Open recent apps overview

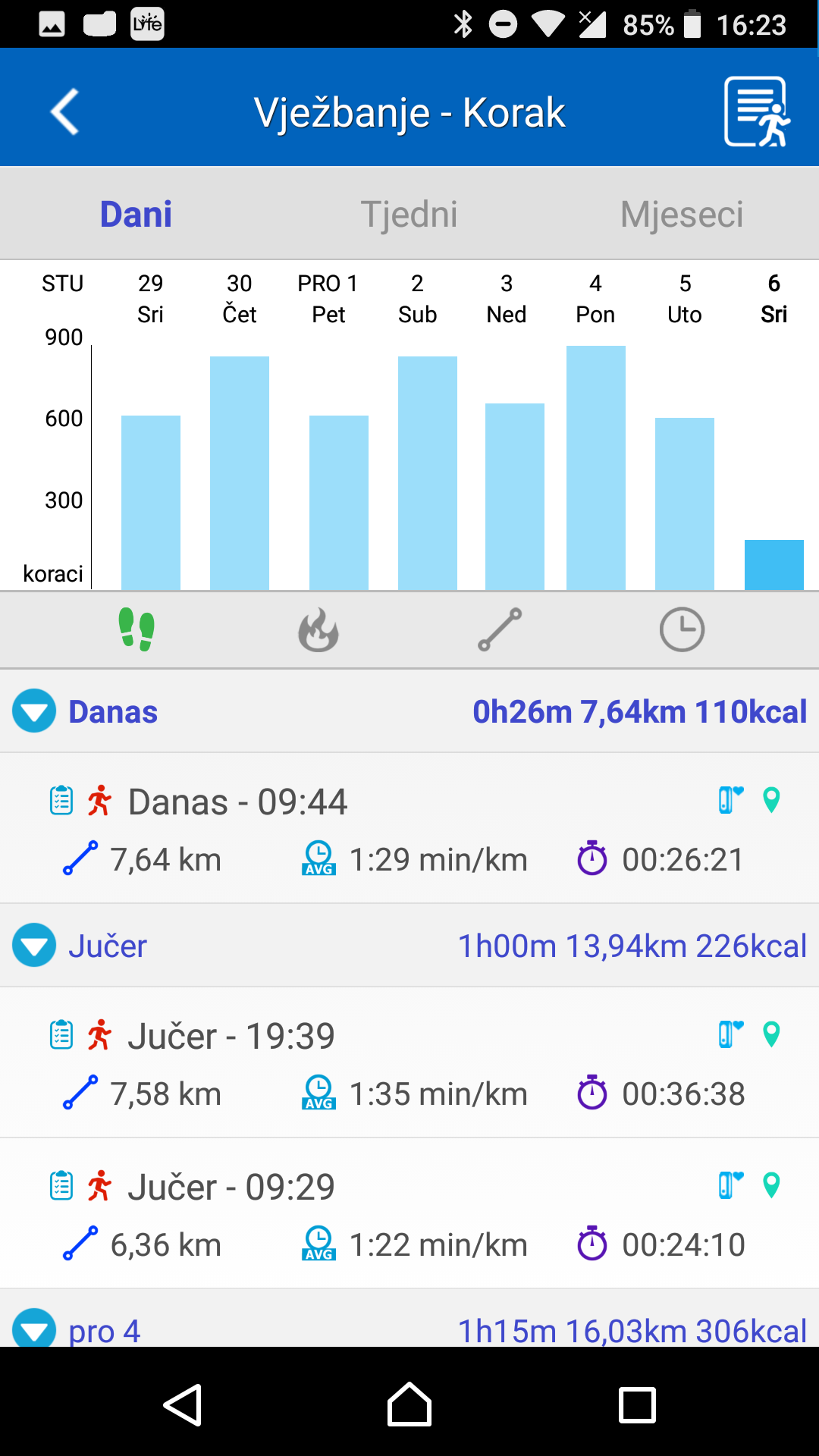(x=637, y=1404)
